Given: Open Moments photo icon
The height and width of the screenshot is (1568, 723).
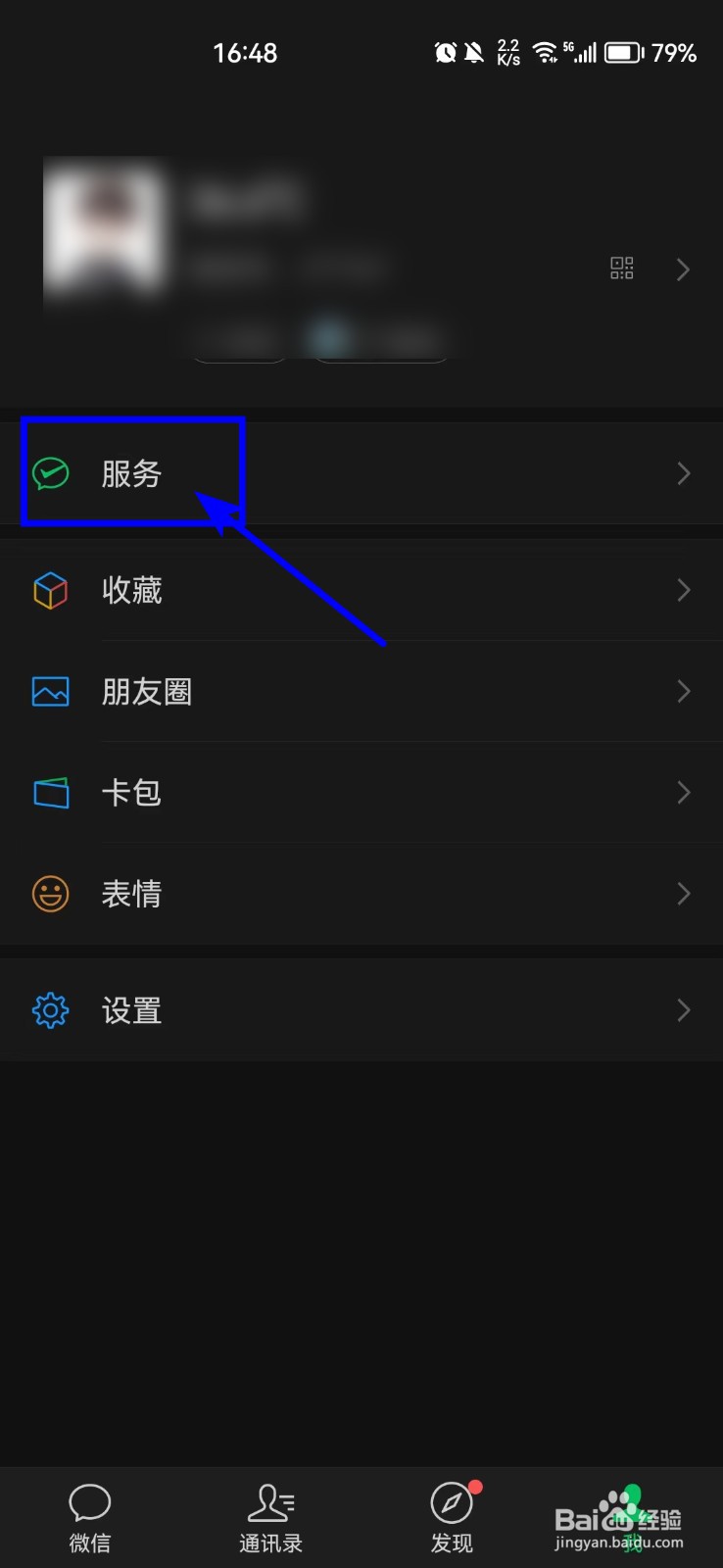Looking at the screenshot, I should (50, 691).
